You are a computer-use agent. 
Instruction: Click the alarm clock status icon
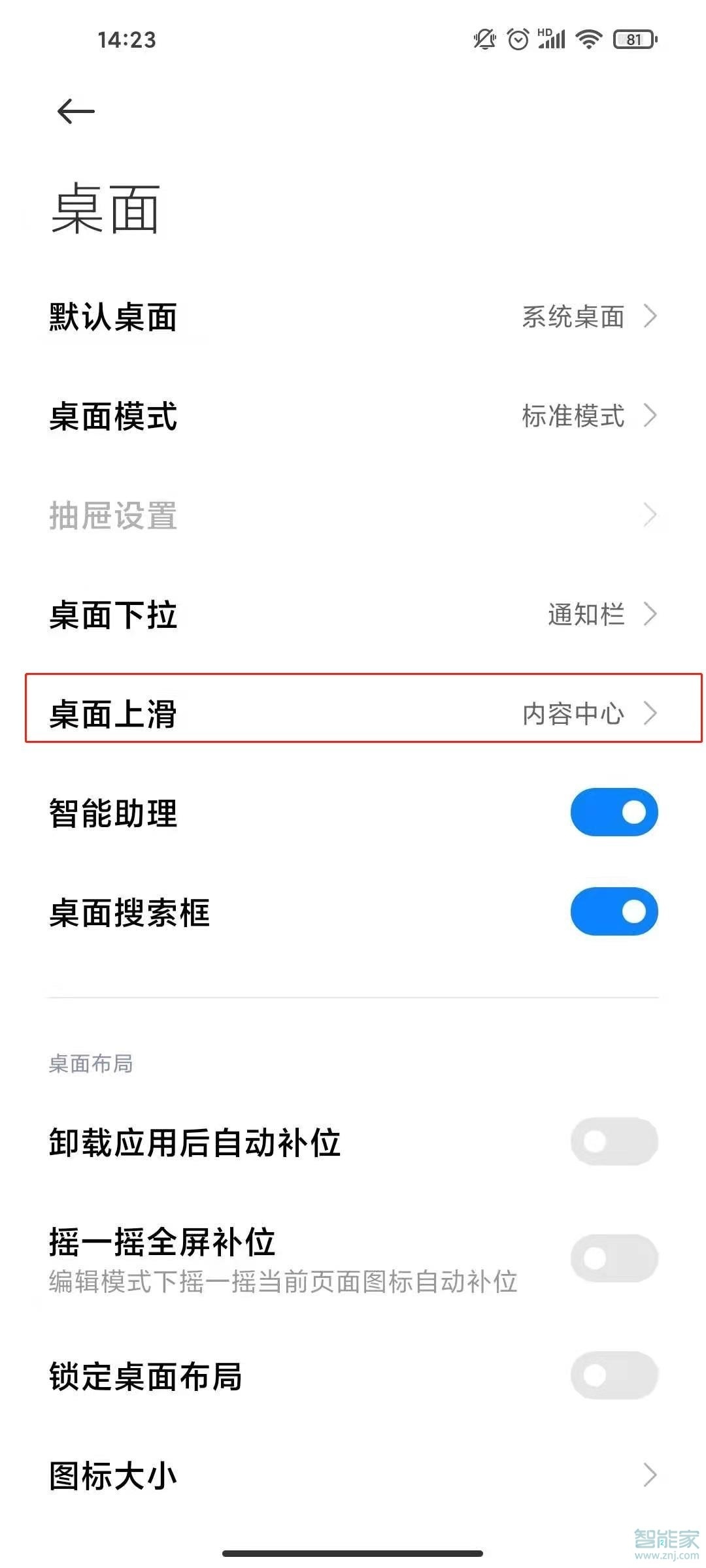coord(517,39)
